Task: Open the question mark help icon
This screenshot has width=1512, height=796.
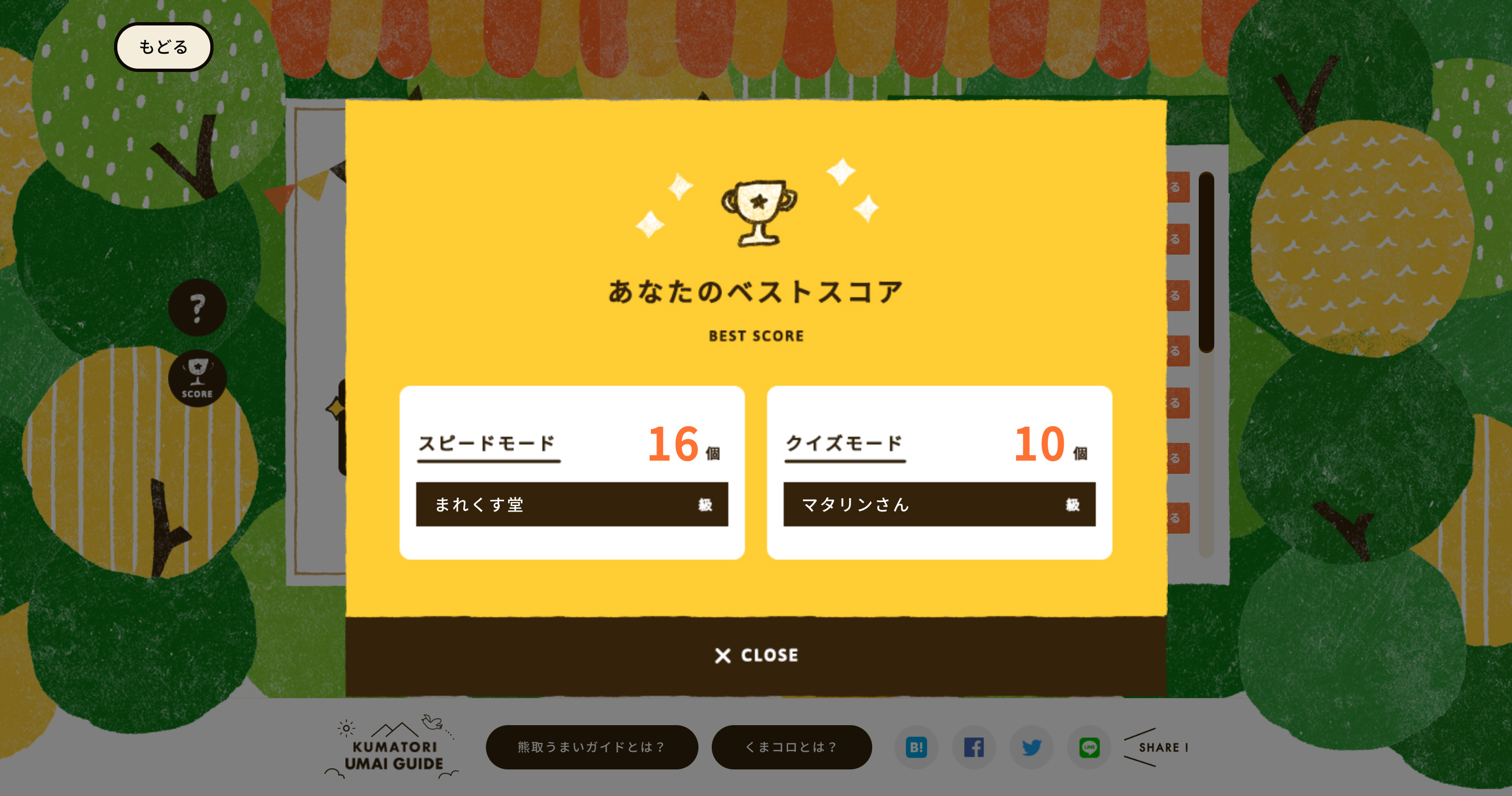Action: 198,308
